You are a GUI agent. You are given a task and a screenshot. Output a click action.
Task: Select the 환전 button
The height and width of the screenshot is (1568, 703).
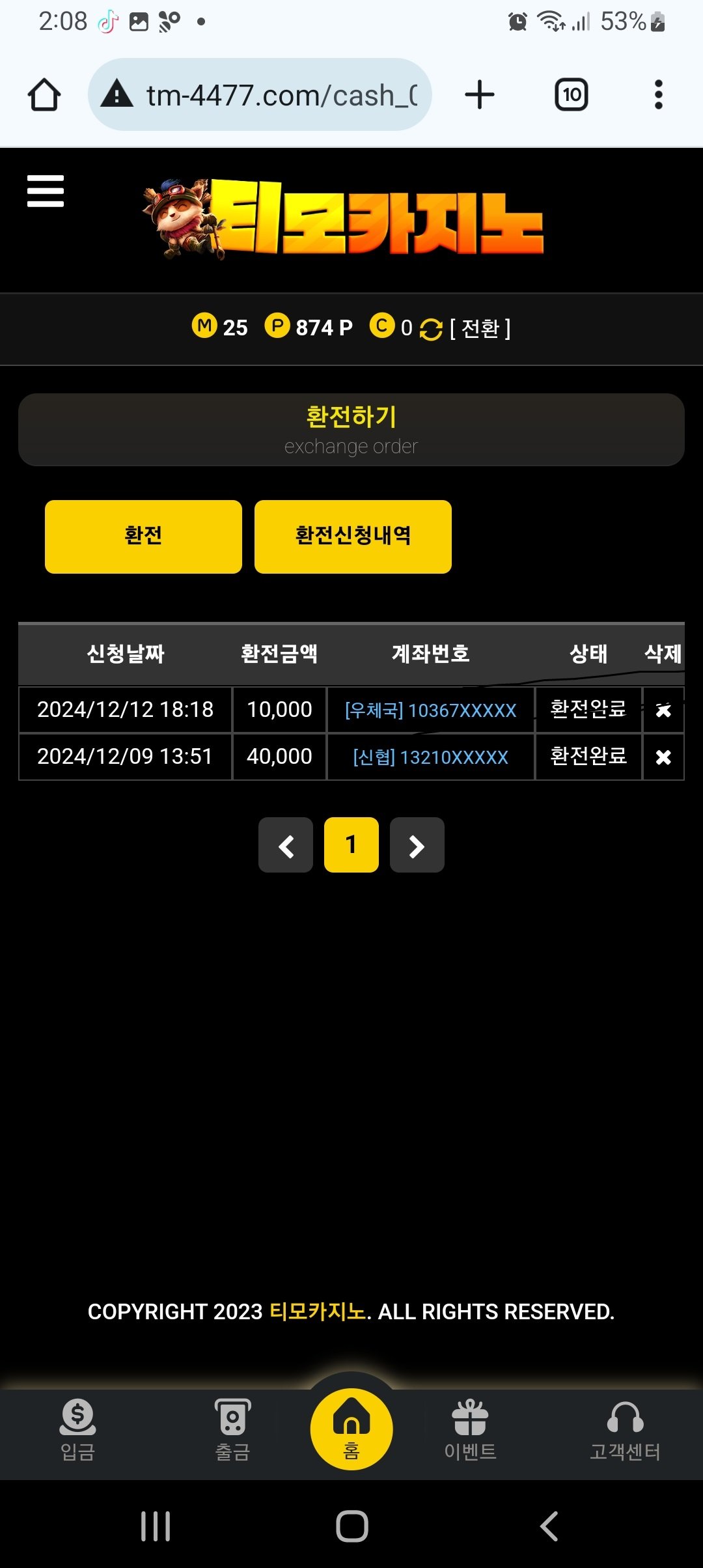coord(143,537)
